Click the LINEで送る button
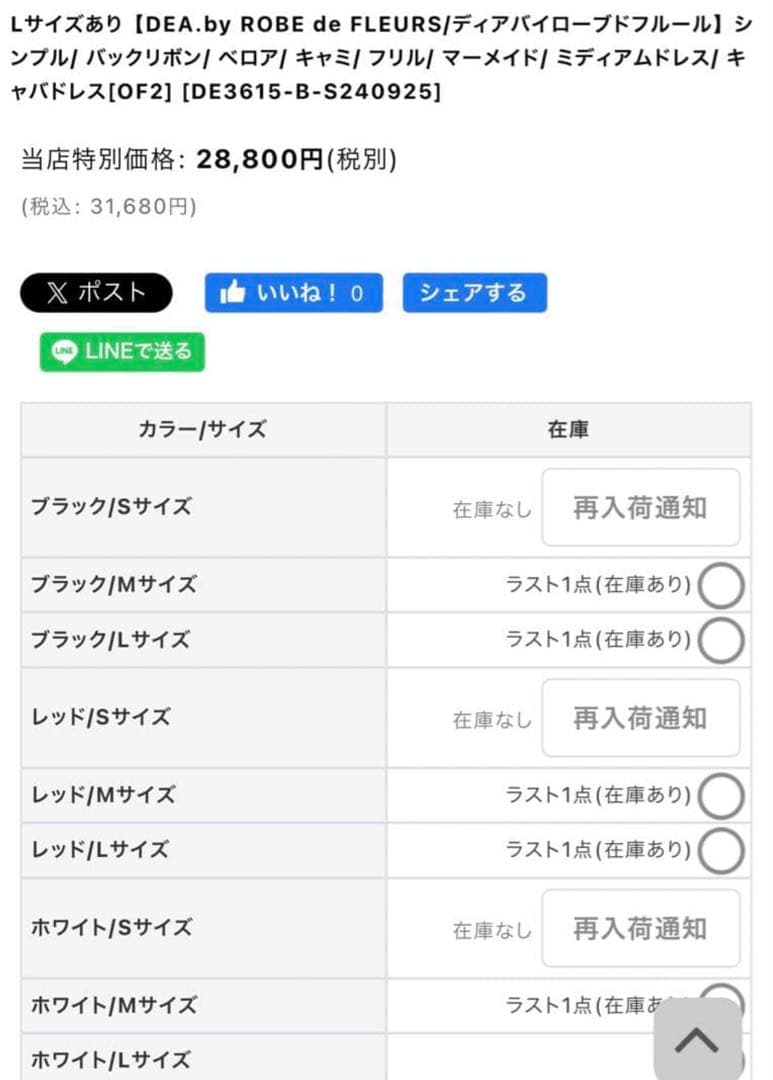The height and width of the screenshot is (1080, 773). tap(121, 351)
